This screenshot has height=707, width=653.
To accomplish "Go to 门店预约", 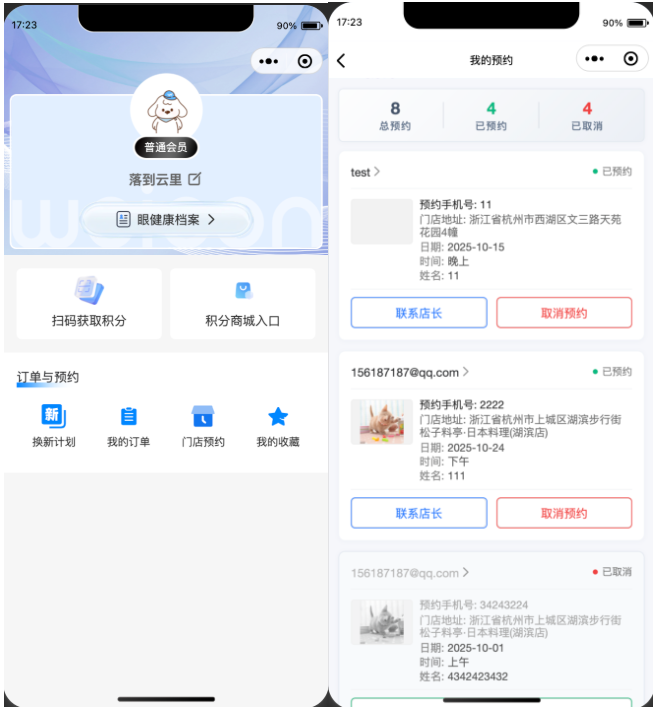I will click(x=203, y=425).
